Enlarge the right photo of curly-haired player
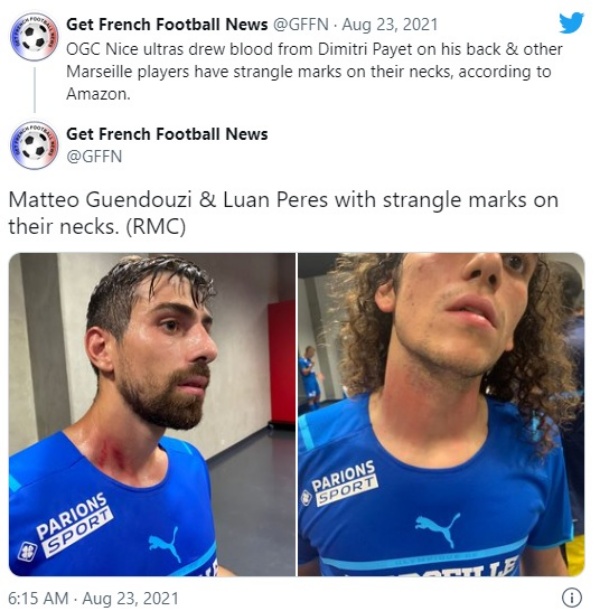 [440, 414]
